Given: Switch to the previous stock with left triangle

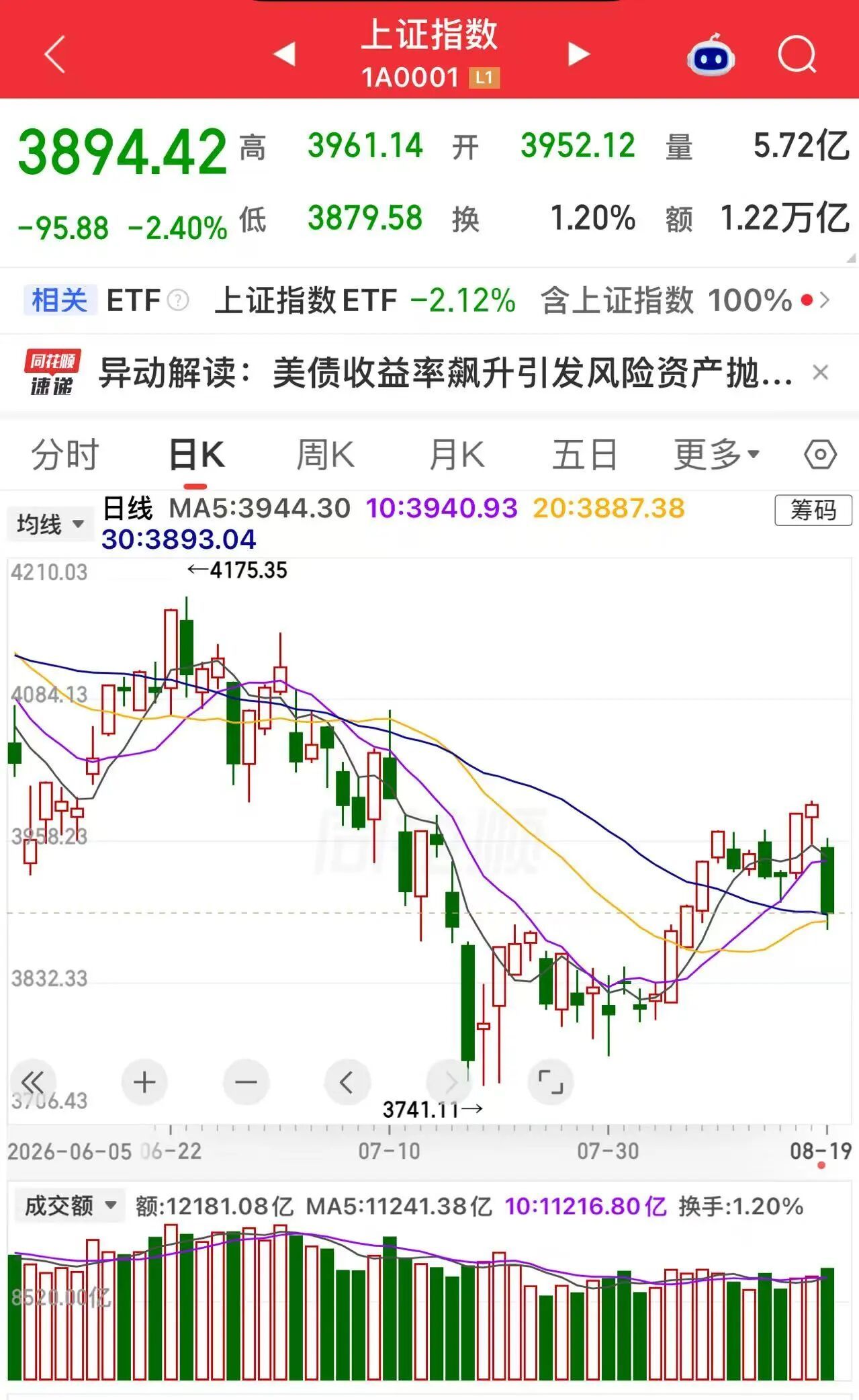Looking at the screenshot, I should (285, 54).
